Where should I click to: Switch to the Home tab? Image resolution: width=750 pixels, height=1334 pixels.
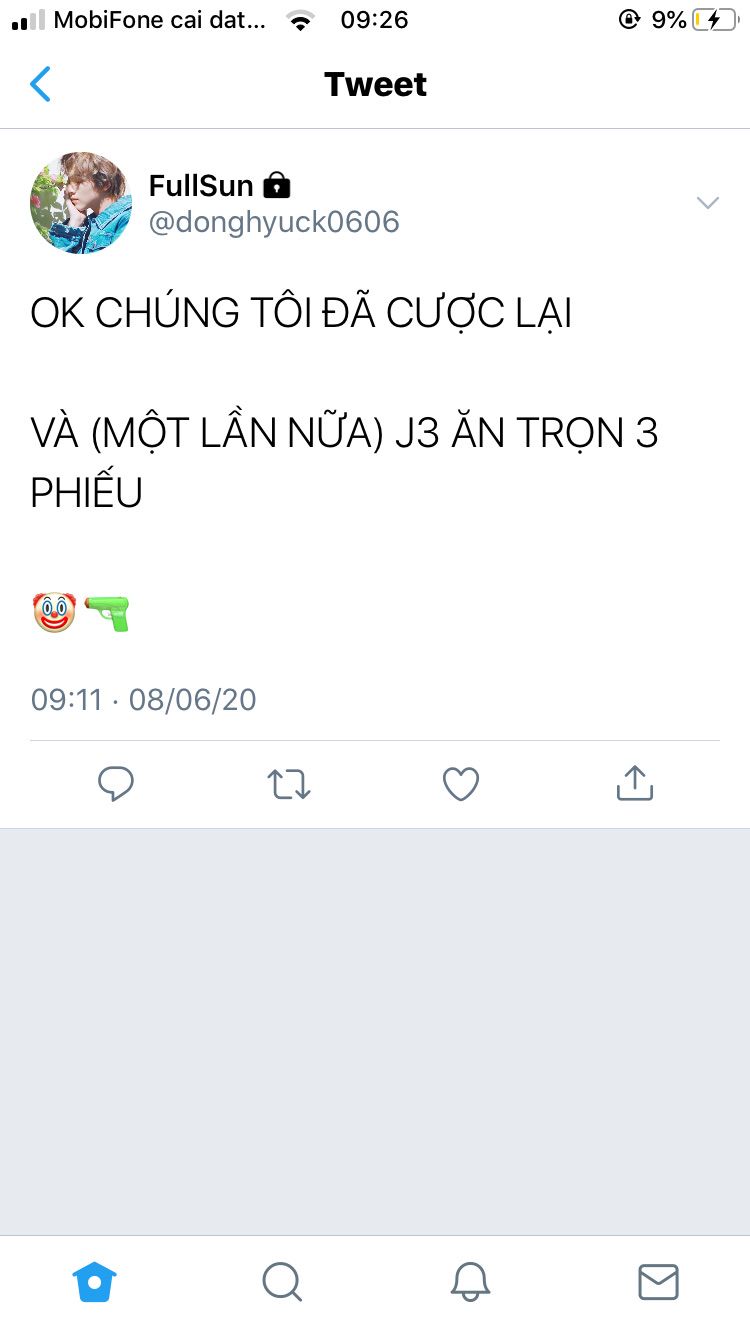pos(95,1281)
